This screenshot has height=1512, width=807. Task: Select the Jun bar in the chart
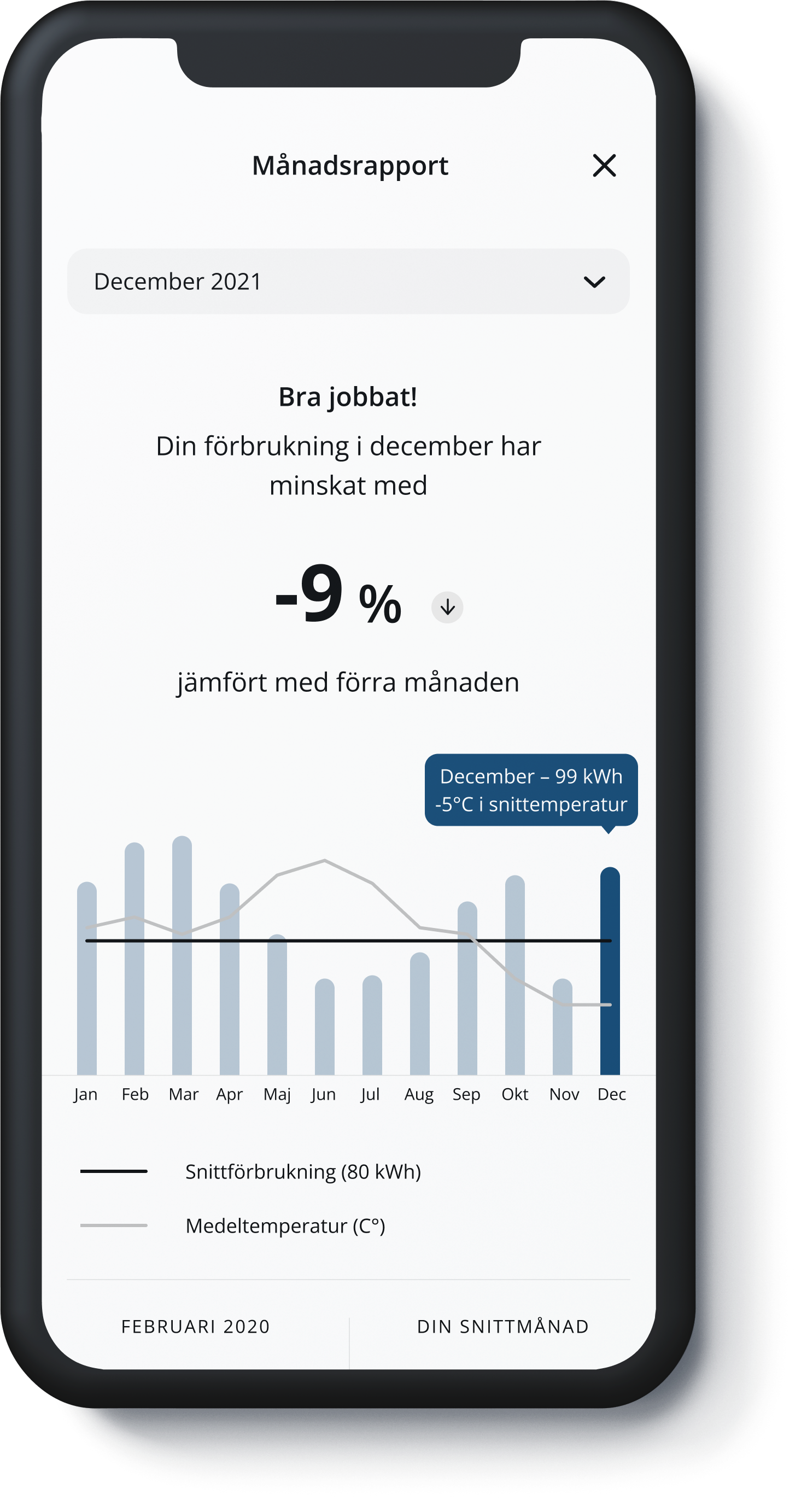[x=325, y=1026]
